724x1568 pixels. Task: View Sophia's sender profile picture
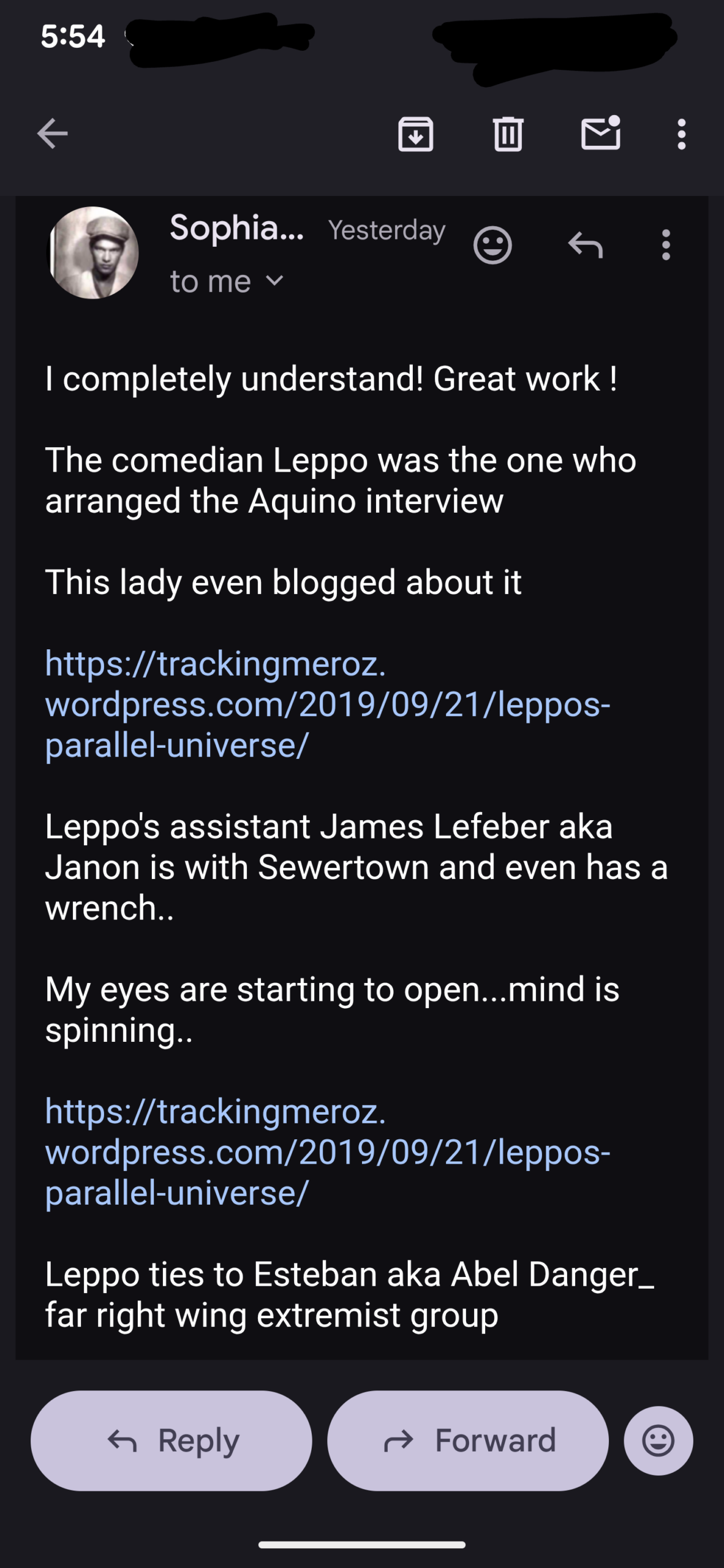[94, 252]
